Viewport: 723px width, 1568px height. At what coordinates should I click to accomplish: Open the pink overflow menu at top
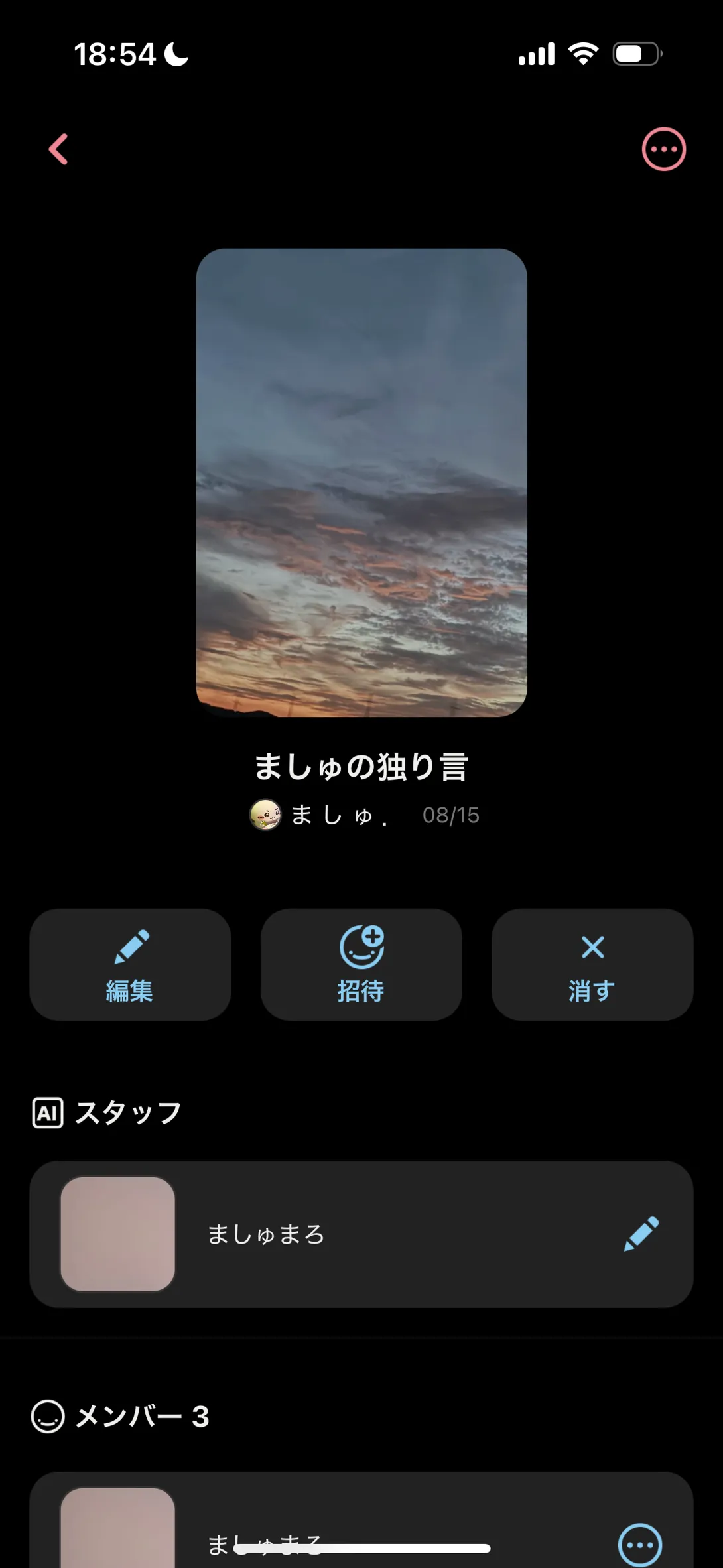click(x=663, y=149)
